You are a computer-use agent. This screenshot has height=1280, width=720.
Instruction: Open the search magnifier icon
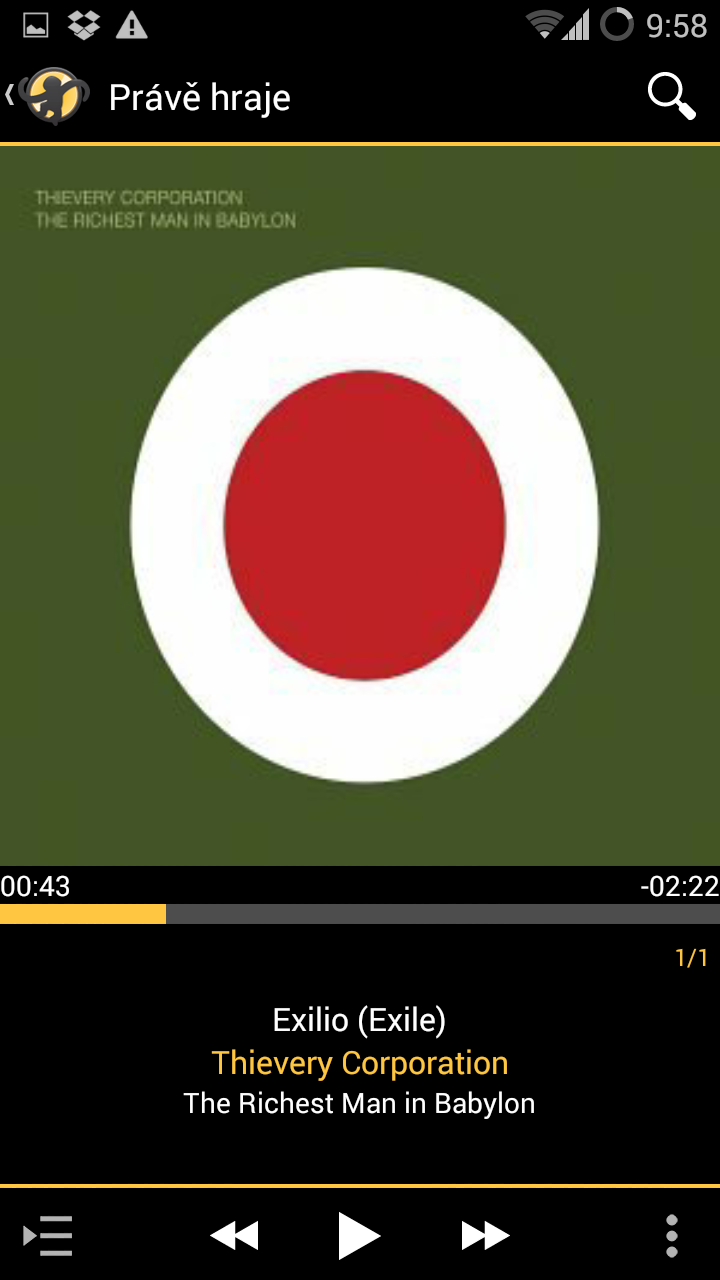671,97
